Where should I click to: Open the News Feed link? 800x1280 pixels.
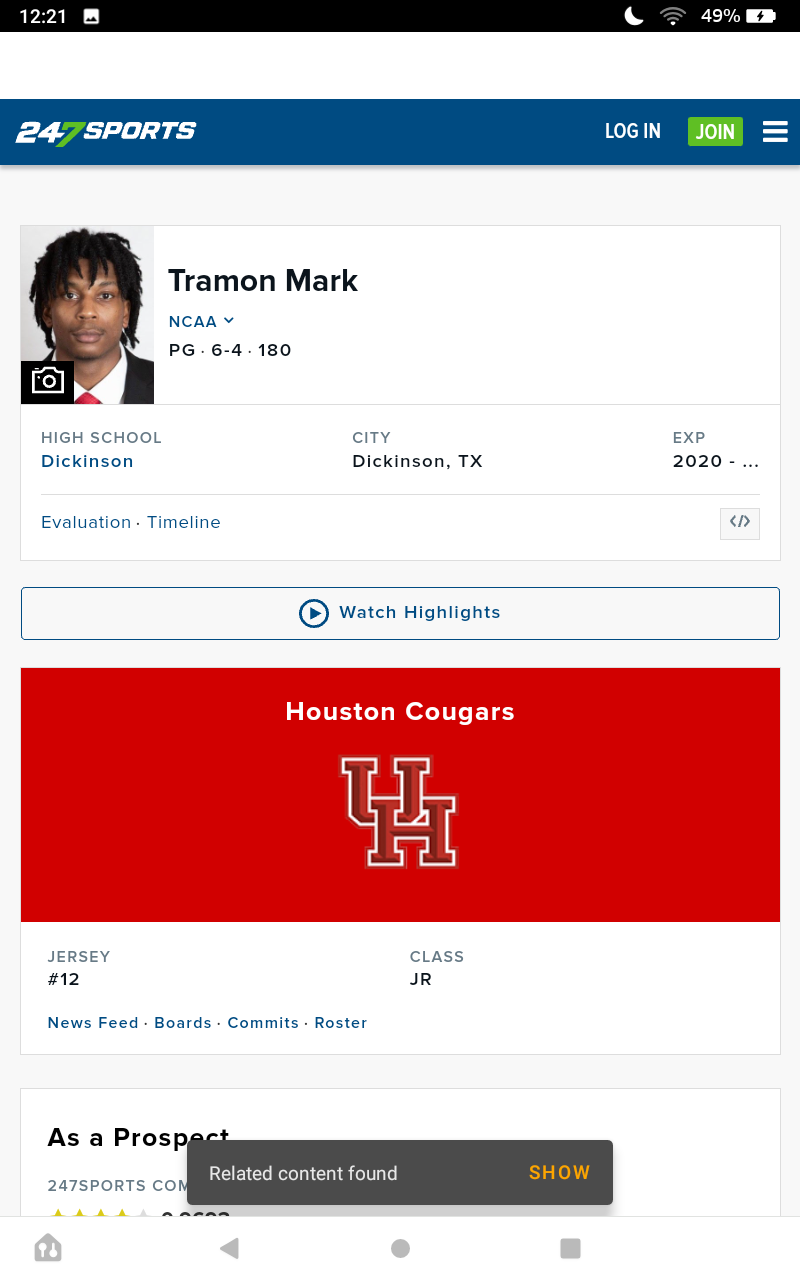pyautogui.click(x=93, y=1023)
